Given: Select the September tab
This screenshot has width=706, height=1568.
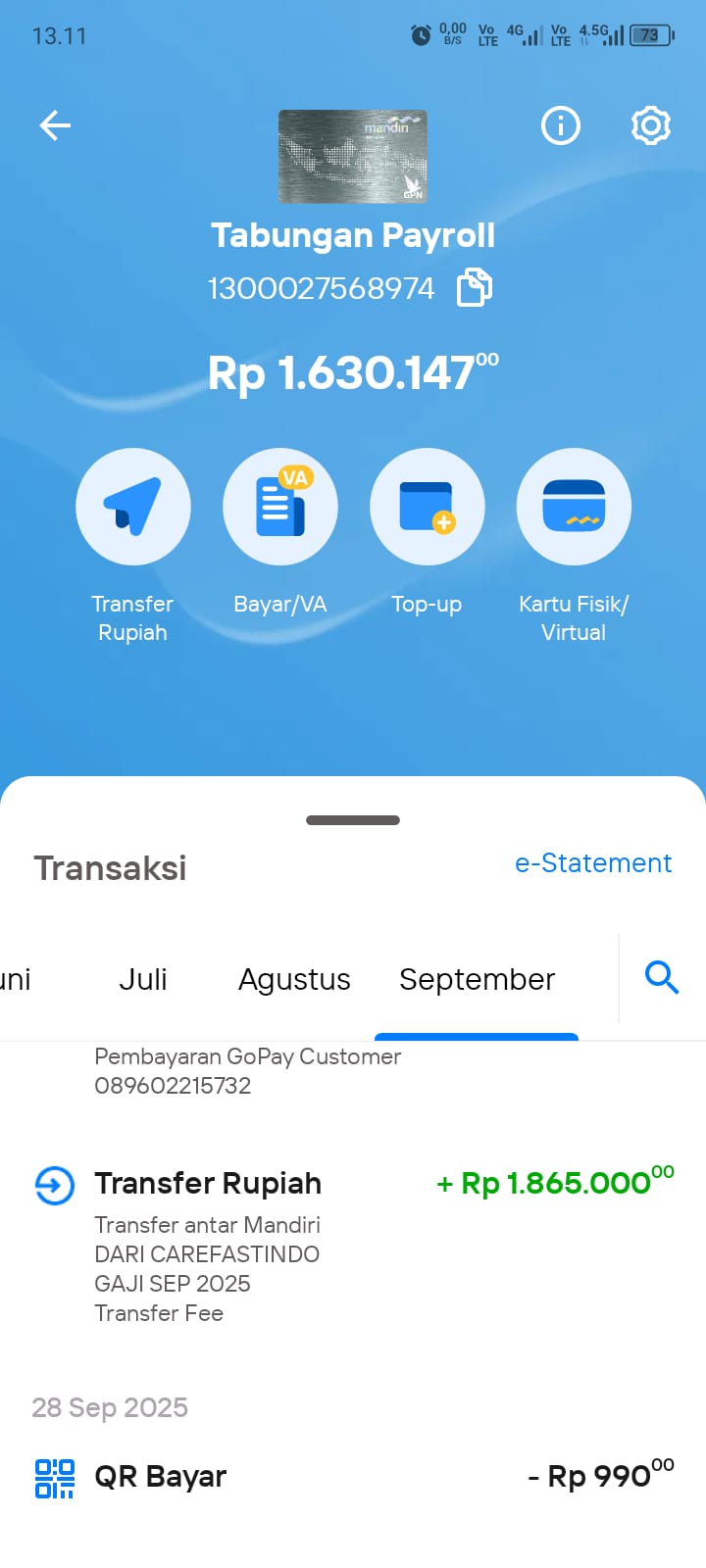Looking at the screenshot, I should click(x=477, y=979).
